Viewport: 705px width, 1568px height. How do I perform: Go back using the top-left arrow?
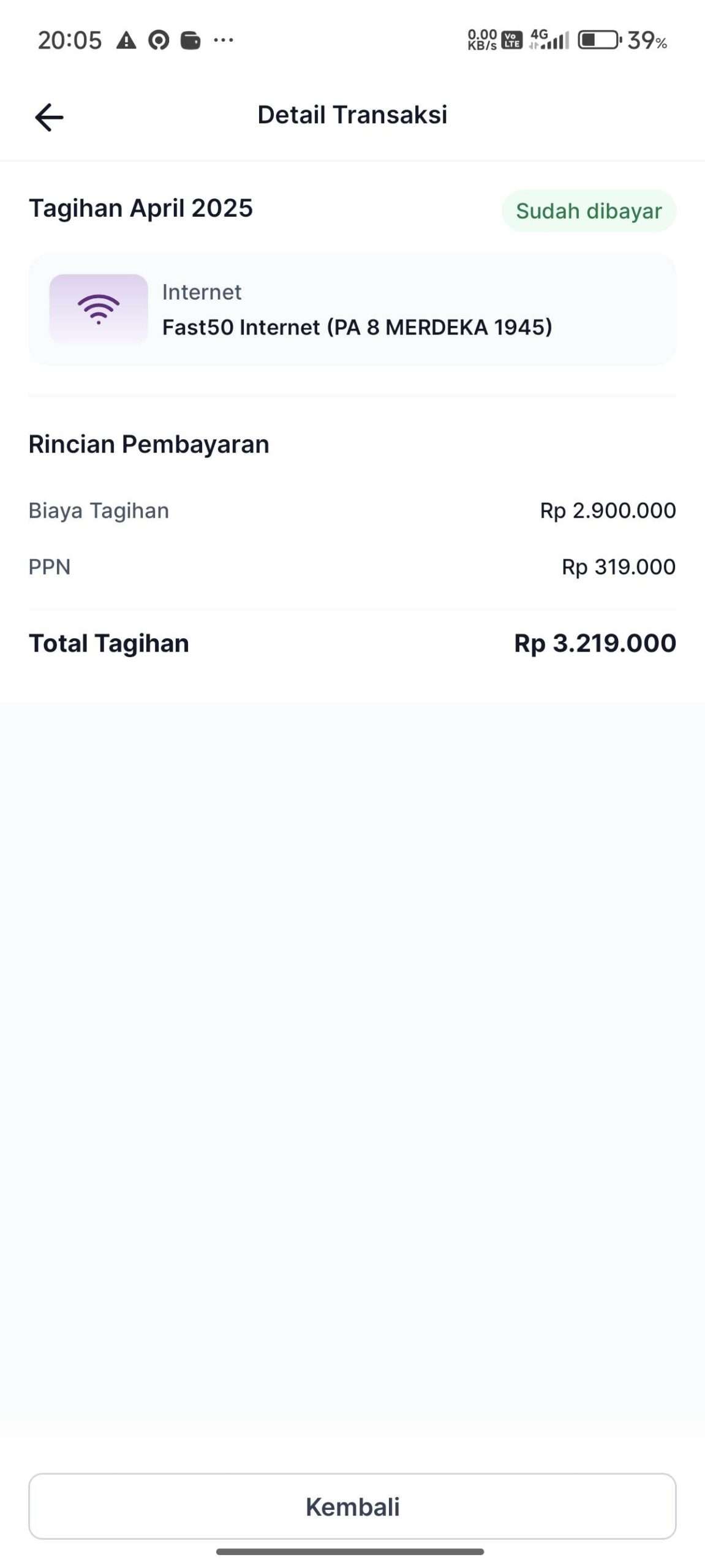click(49, 116)
